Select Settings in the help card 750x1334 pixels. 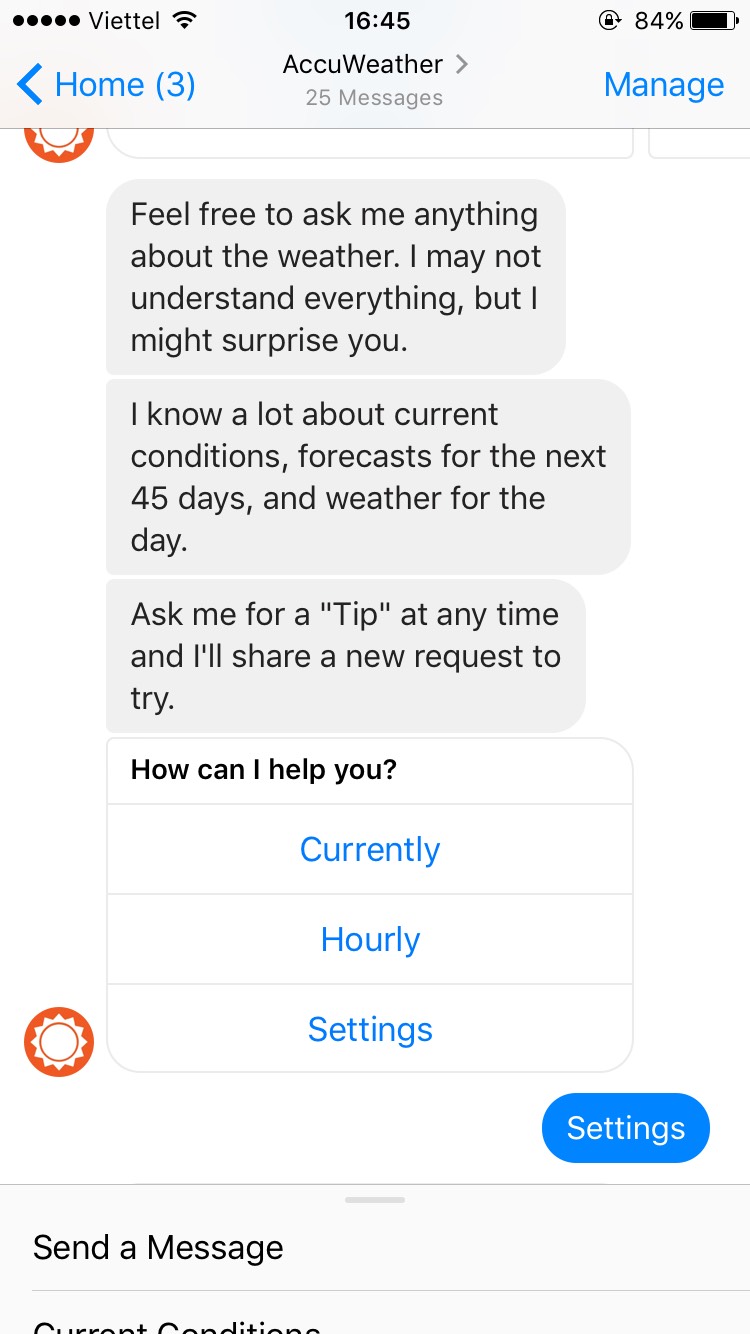370,1029
